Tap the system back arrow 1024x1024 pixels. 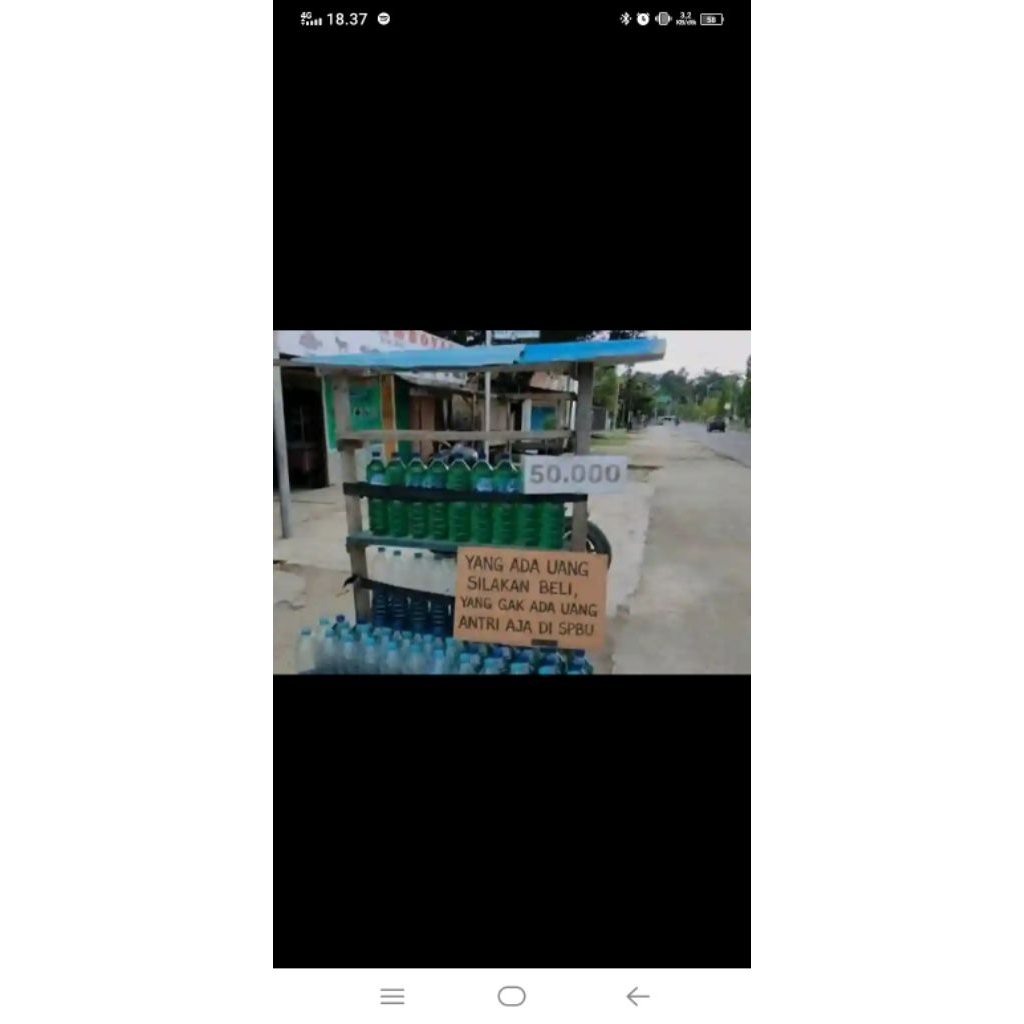pyautogui.click(x=637, y=996)
